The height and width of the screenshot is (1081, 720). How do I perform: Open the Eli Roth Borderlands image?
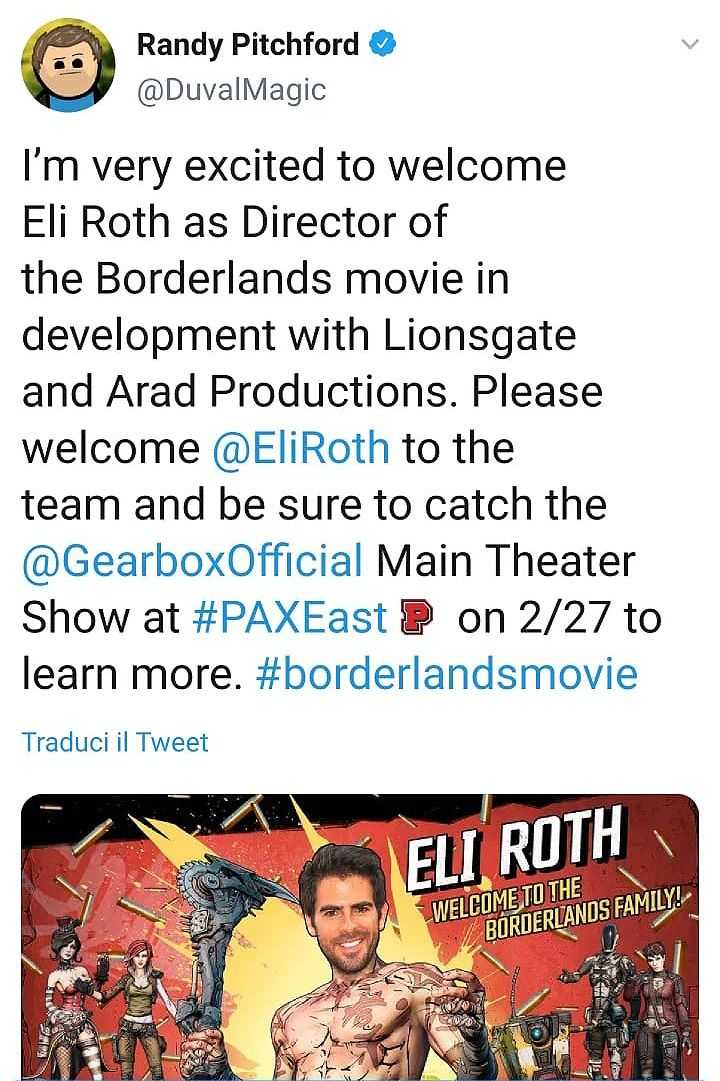pyautogui.click(x=360, y=935)
